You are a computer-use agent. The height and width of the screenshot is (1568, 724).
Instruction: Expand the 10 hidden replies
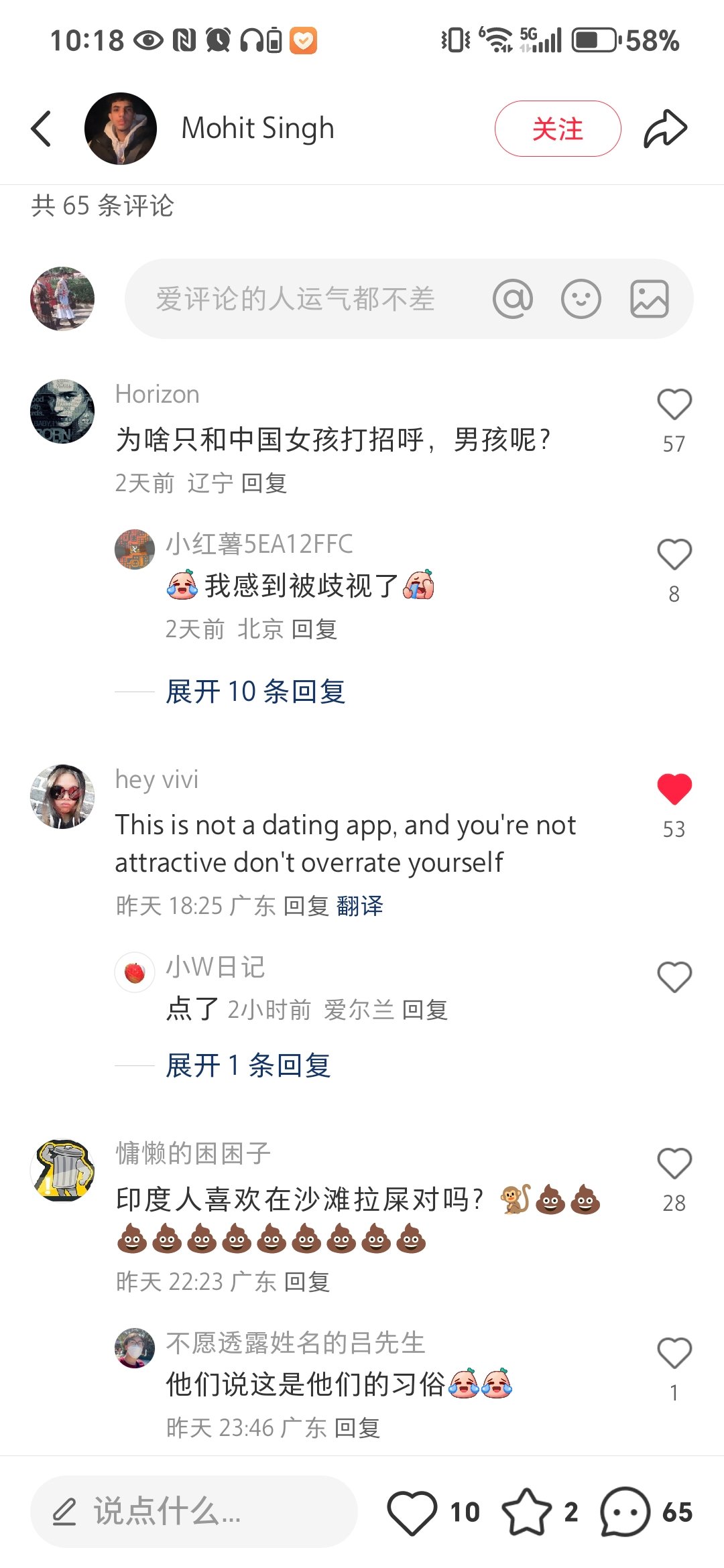[x=255, y=692]
